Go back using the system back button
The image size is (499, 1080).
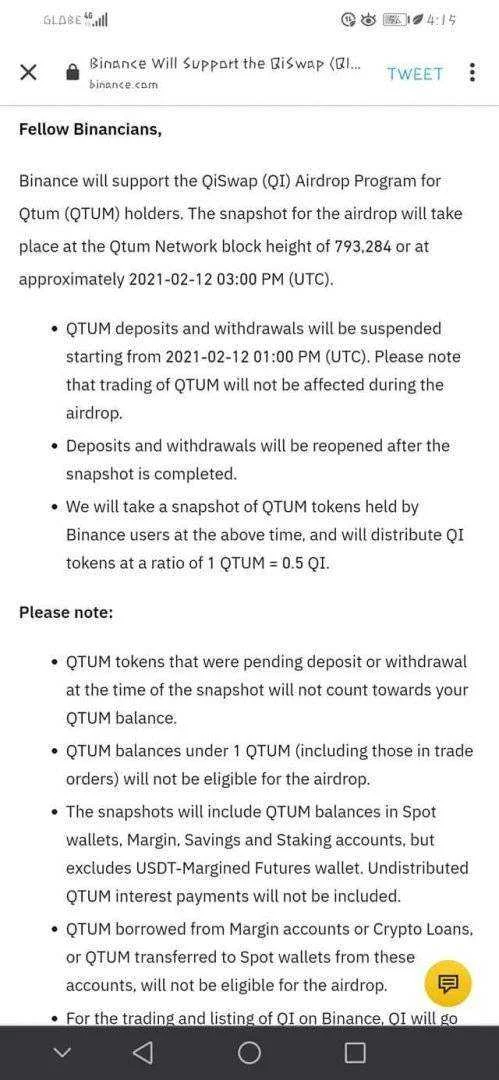click(x=143, y=1052)
